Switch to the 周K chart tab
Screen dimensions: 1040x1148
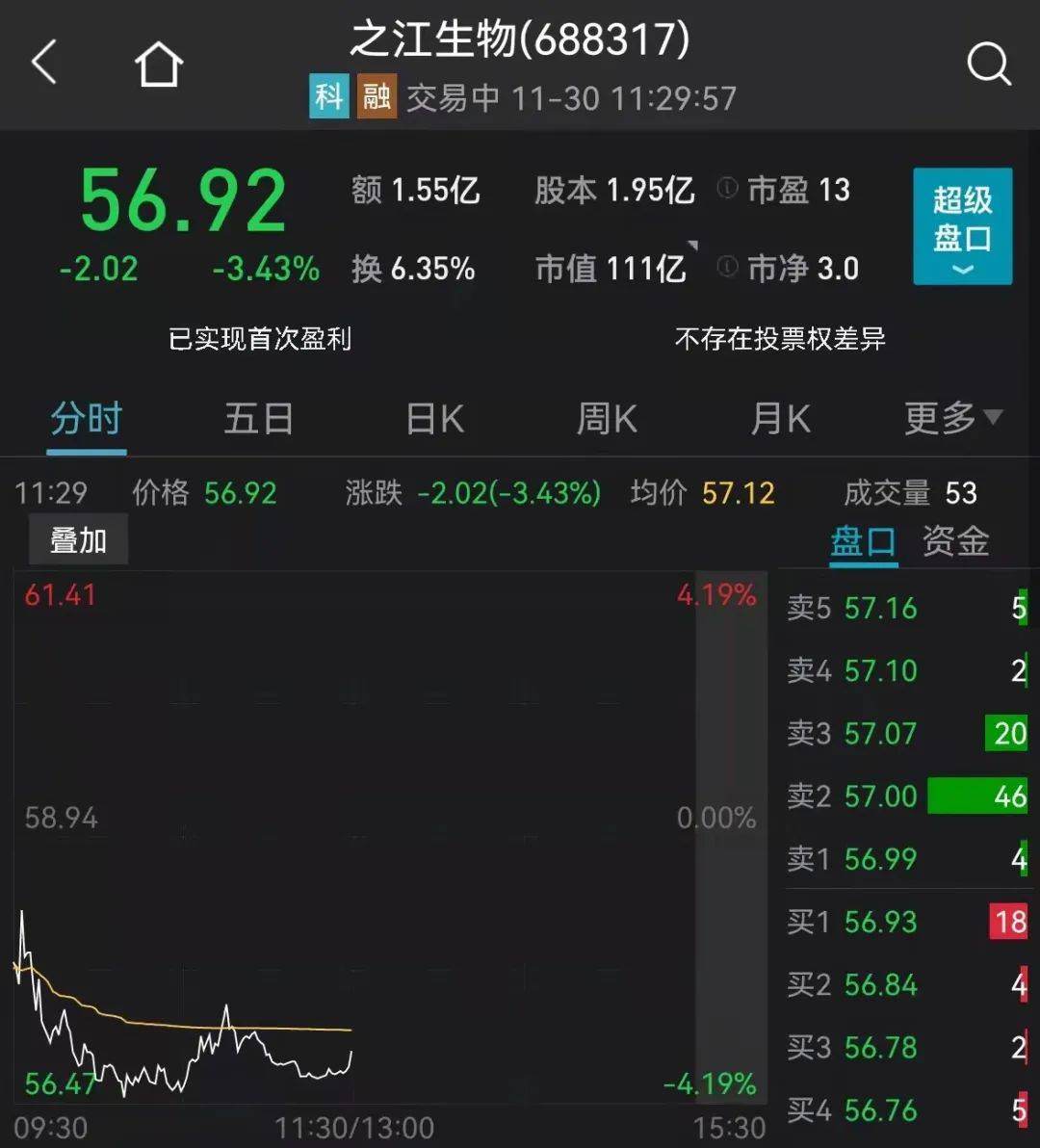click(607, 420)
